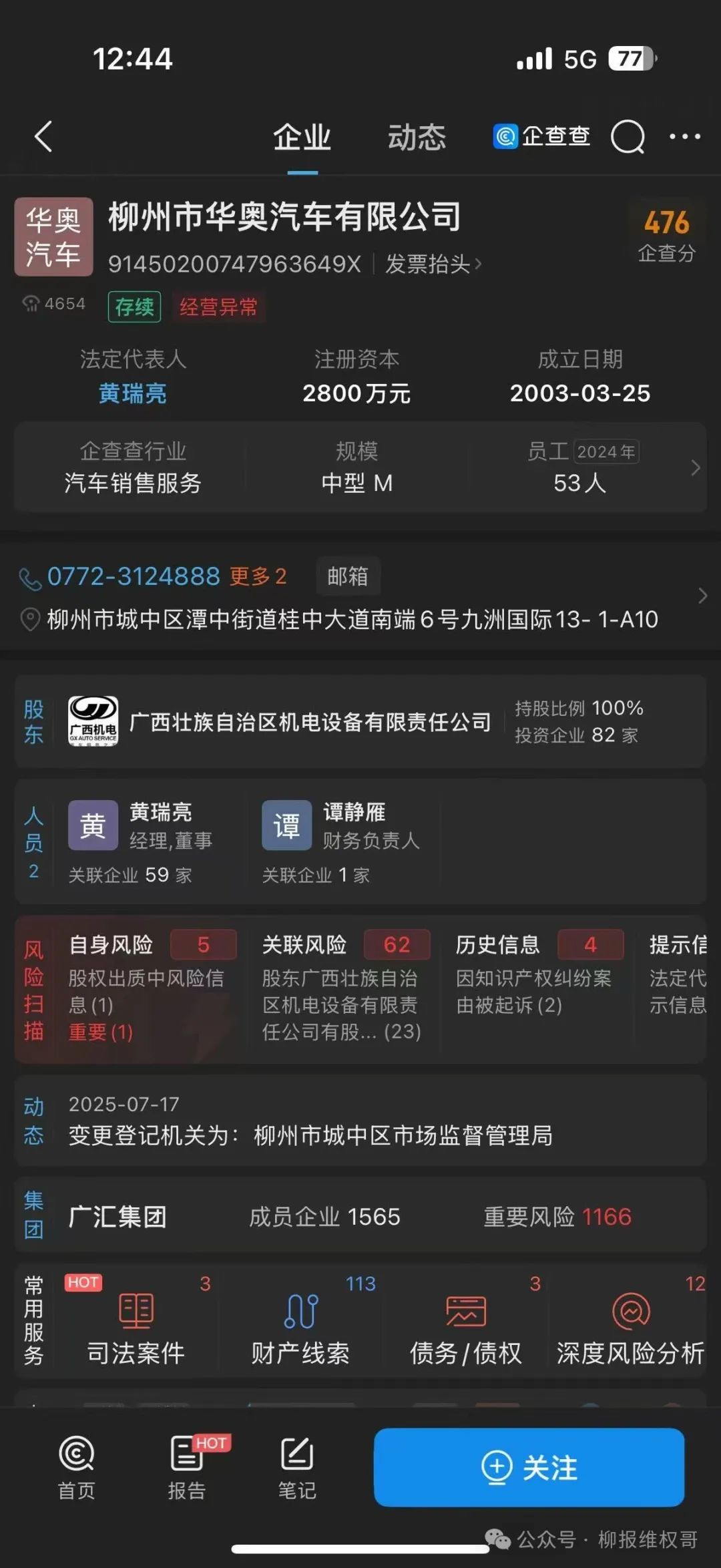Go to 首页 in the bottom bar
Screen dimensions: 721x1568
click(77, 1468)
